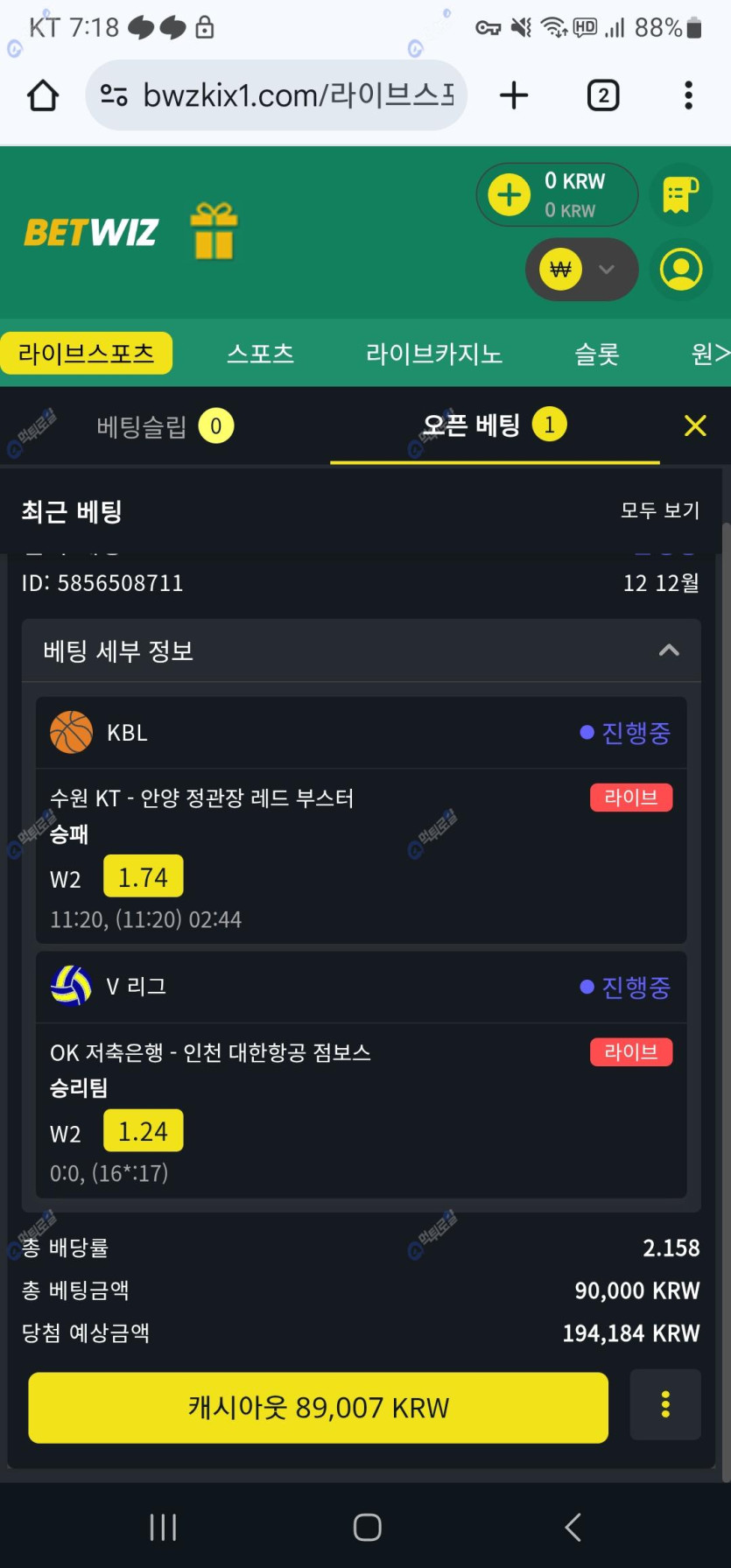Open the browser overflow menu
This screenshot has height=1568, width=731.
[689, 95]
